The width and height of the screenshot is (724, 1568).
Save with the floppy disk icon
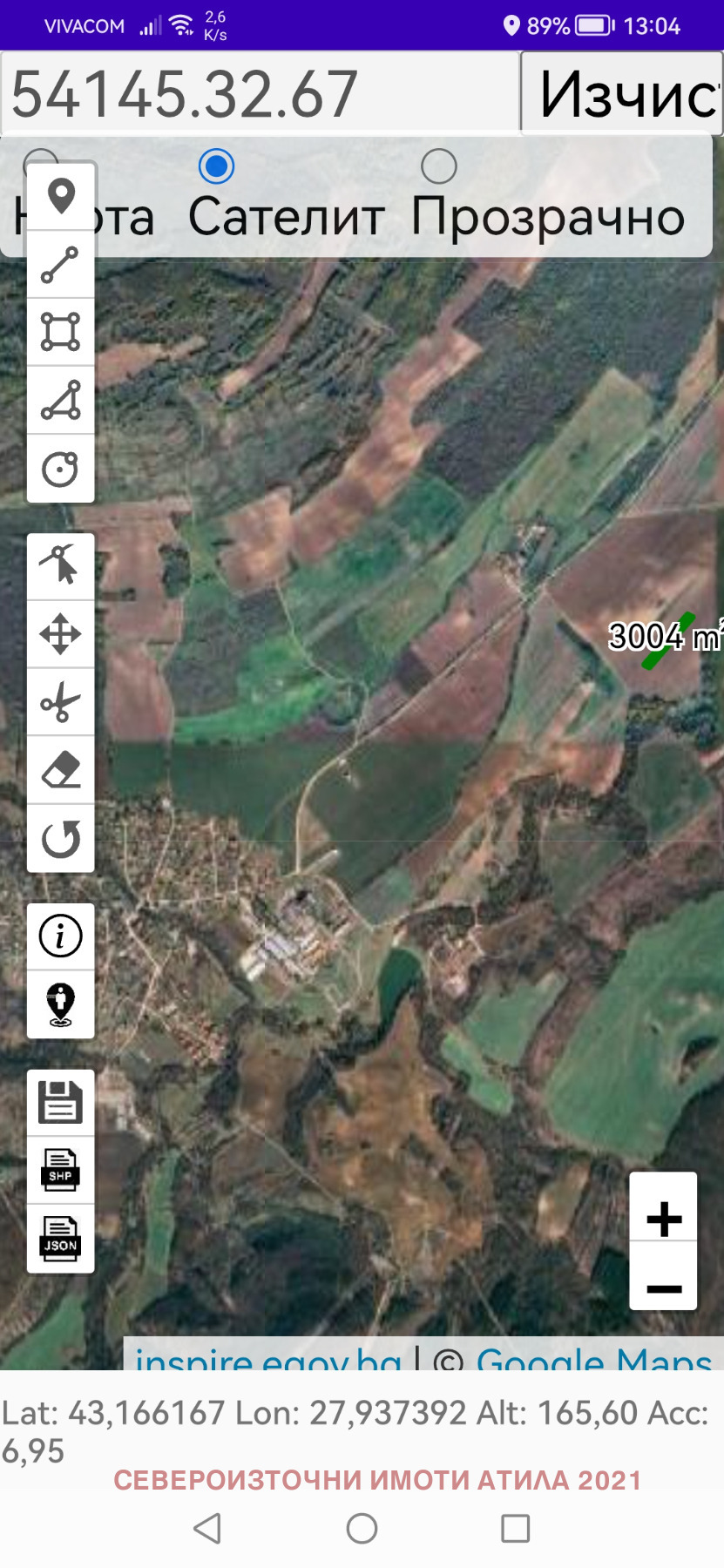[x=61, y=1102]
